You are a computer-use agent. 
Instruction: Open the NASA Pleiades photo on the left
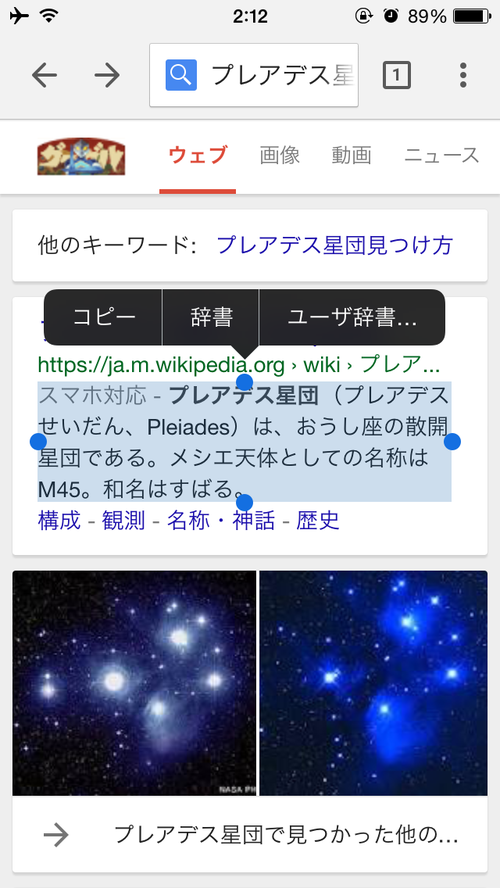click(134, 683)
